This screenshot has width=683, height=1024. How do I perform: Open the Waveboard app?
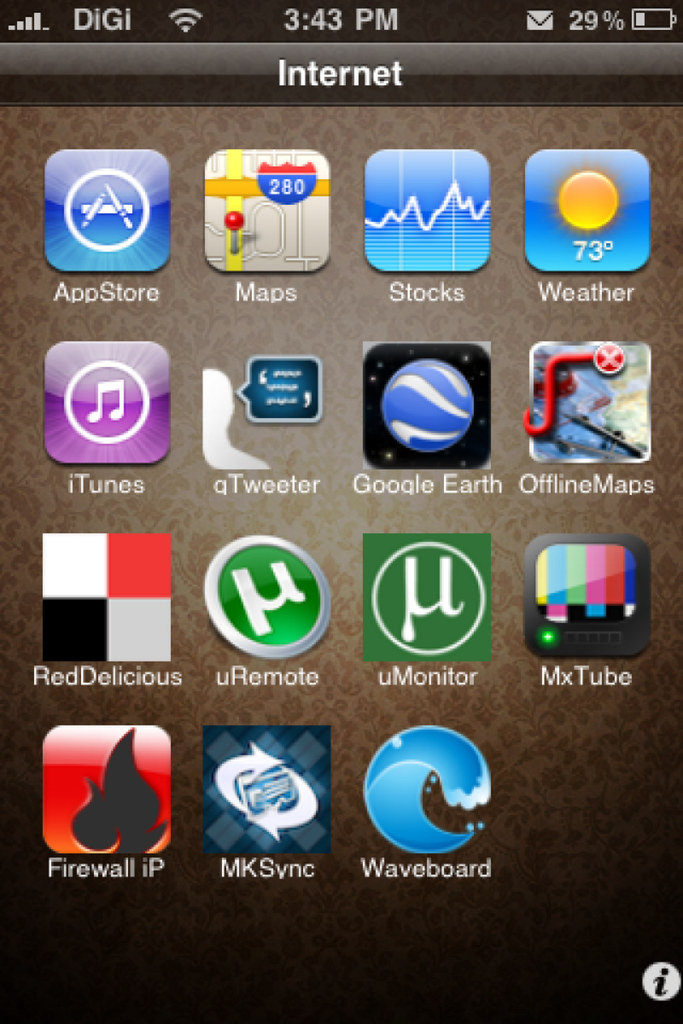click(427, 789)
